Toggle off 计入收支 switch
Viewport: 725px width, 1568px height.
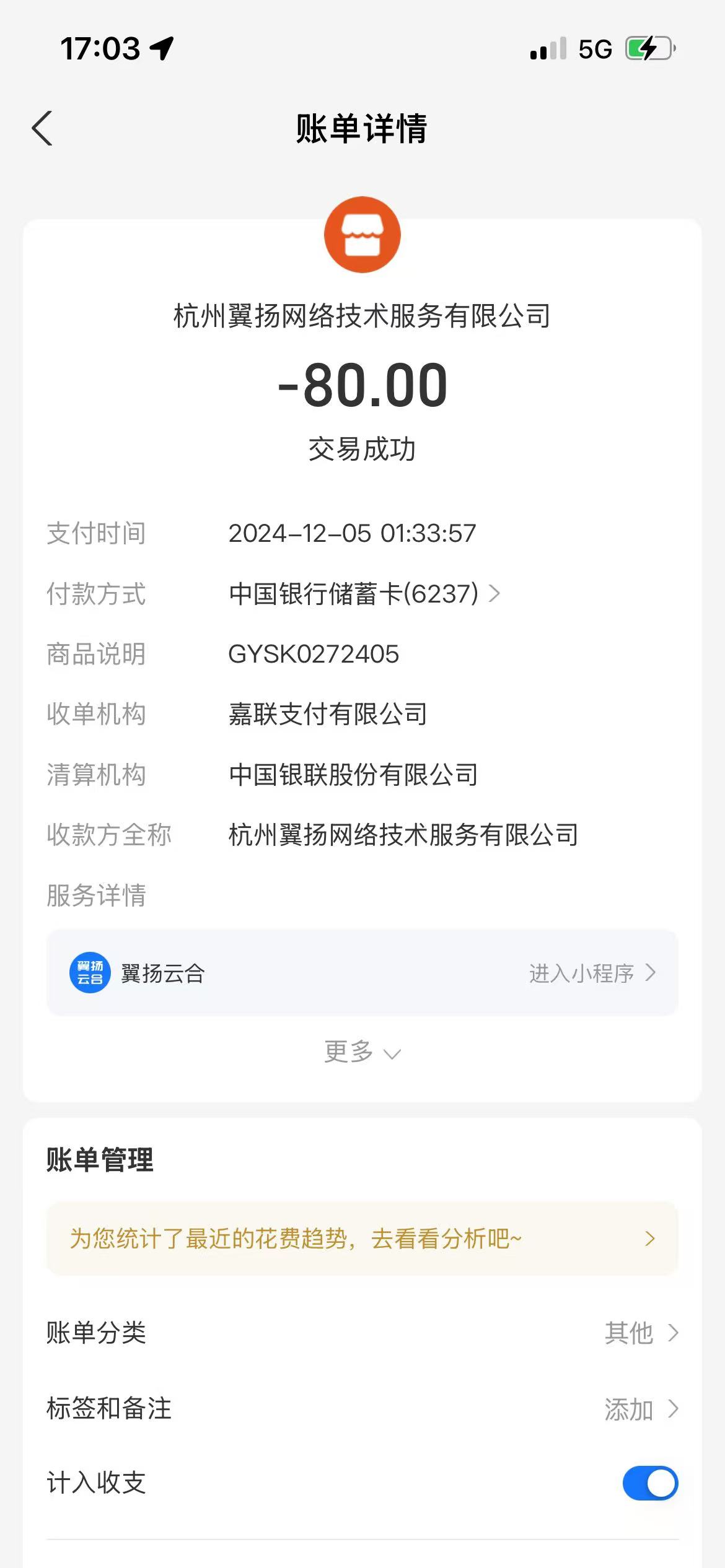[x=649, y=1483]
